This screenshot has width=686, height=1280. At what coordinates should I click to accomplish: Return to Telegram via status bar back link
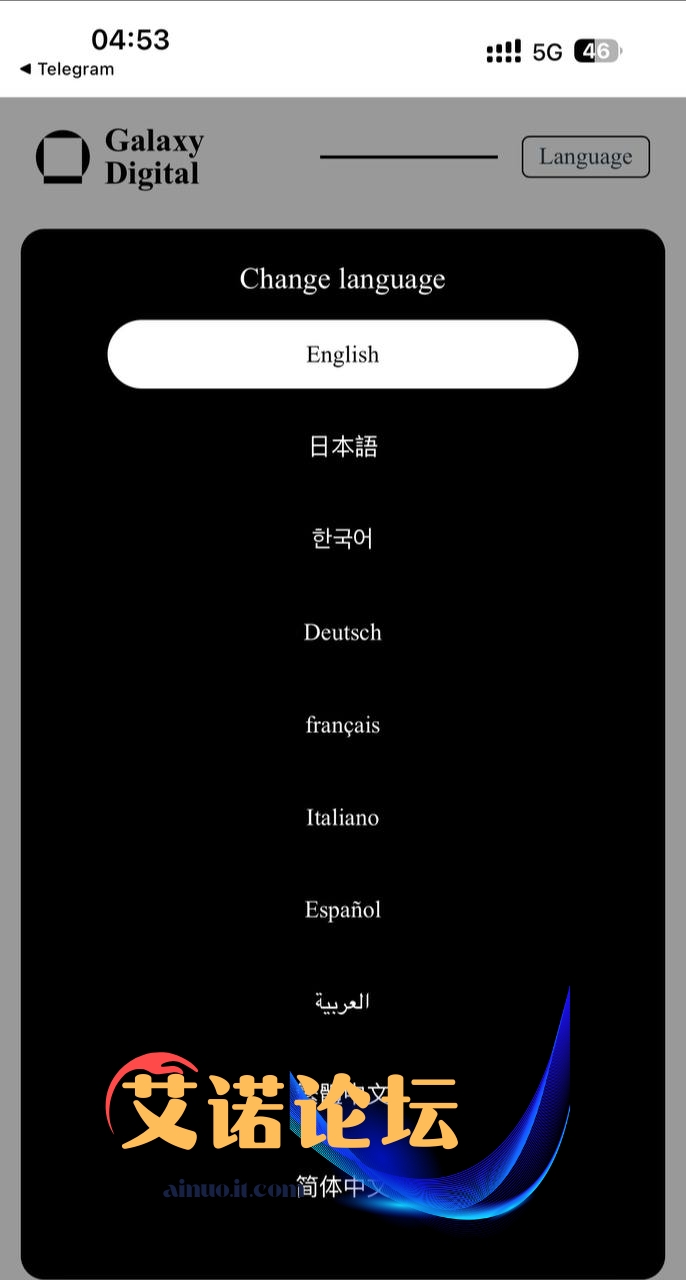click(x=67, y=69)
